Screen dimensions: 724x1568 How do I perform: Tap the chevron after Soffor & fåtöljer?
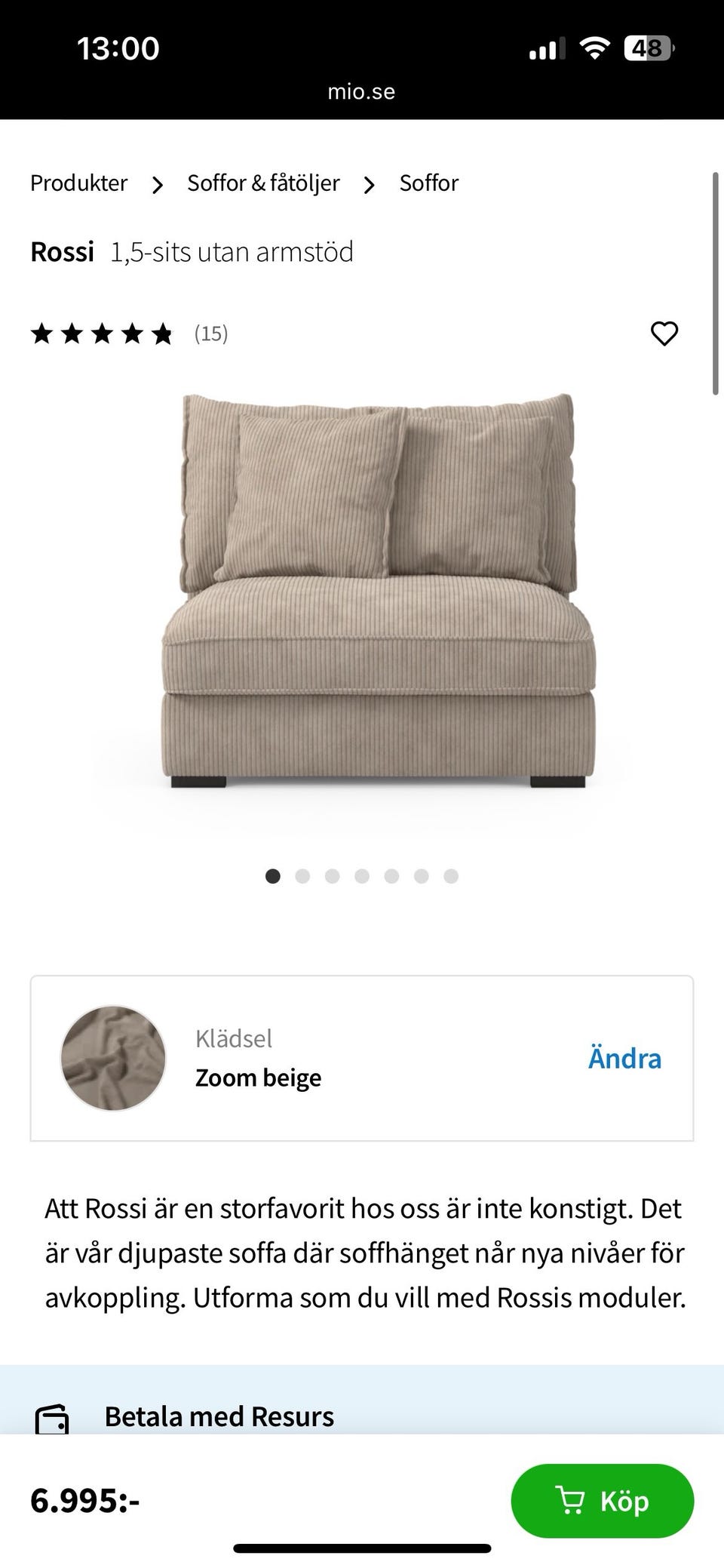click(369, 184)
